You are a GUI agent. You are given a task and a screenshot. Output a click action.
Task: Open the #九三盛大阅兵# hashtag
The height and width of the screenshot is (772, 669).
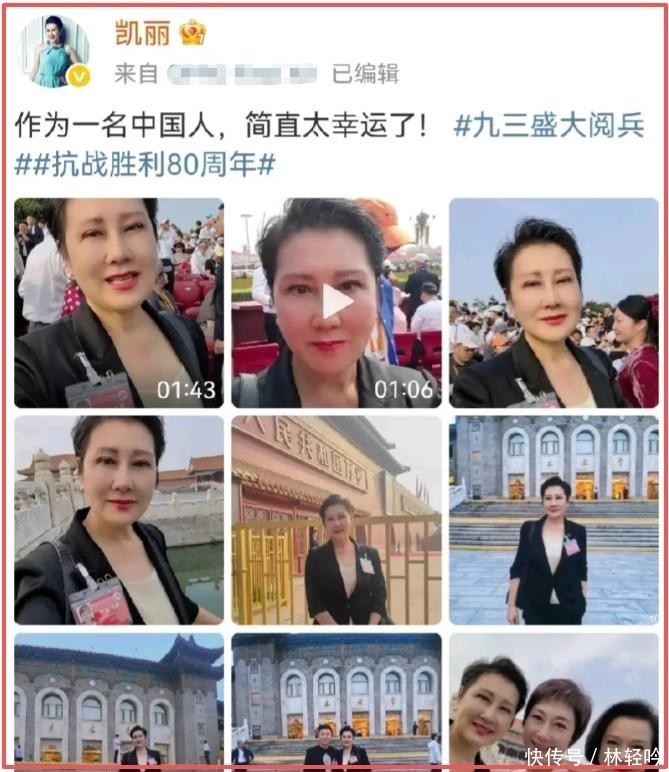[x=548, y=126]
